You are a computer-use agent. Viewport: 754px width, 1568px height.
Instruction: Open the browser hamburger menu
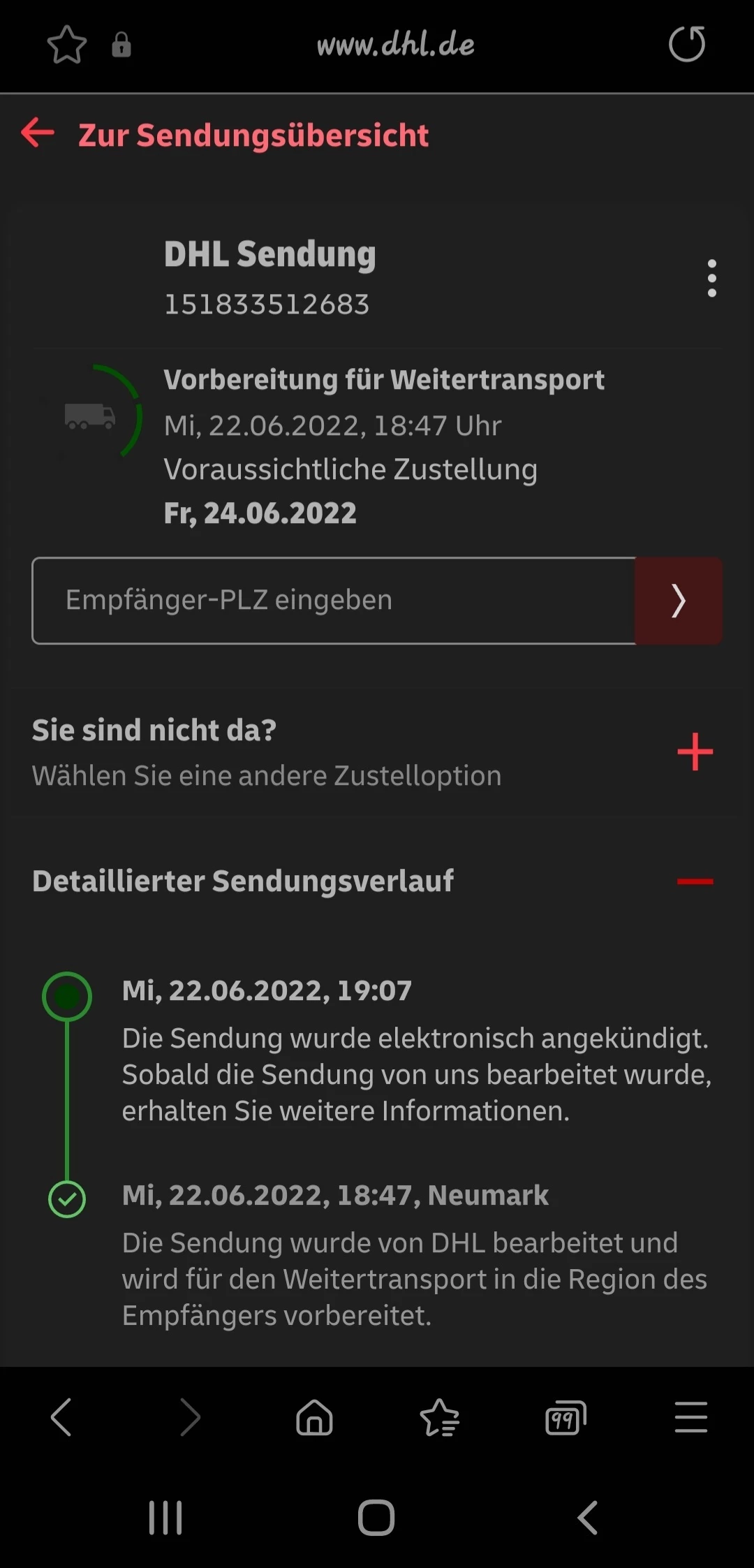(690, 1418)
